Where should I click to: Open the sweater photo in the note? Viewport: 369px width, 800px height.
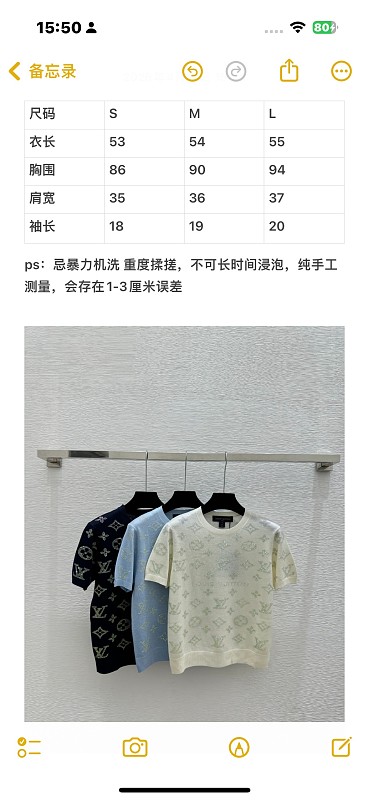184,524
